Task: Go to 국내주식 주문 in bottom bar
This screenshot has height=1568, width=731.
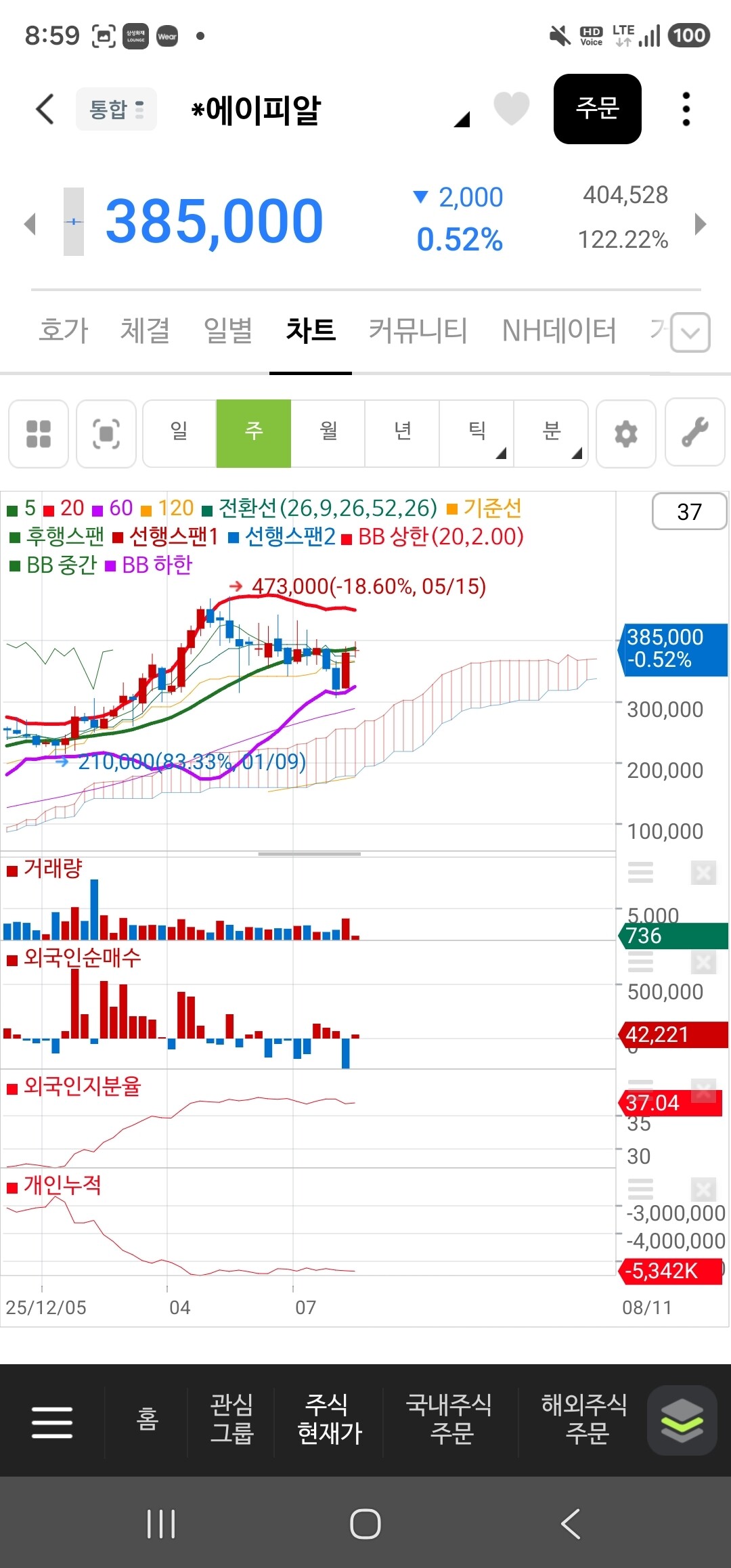Action: click(450, 1420)
